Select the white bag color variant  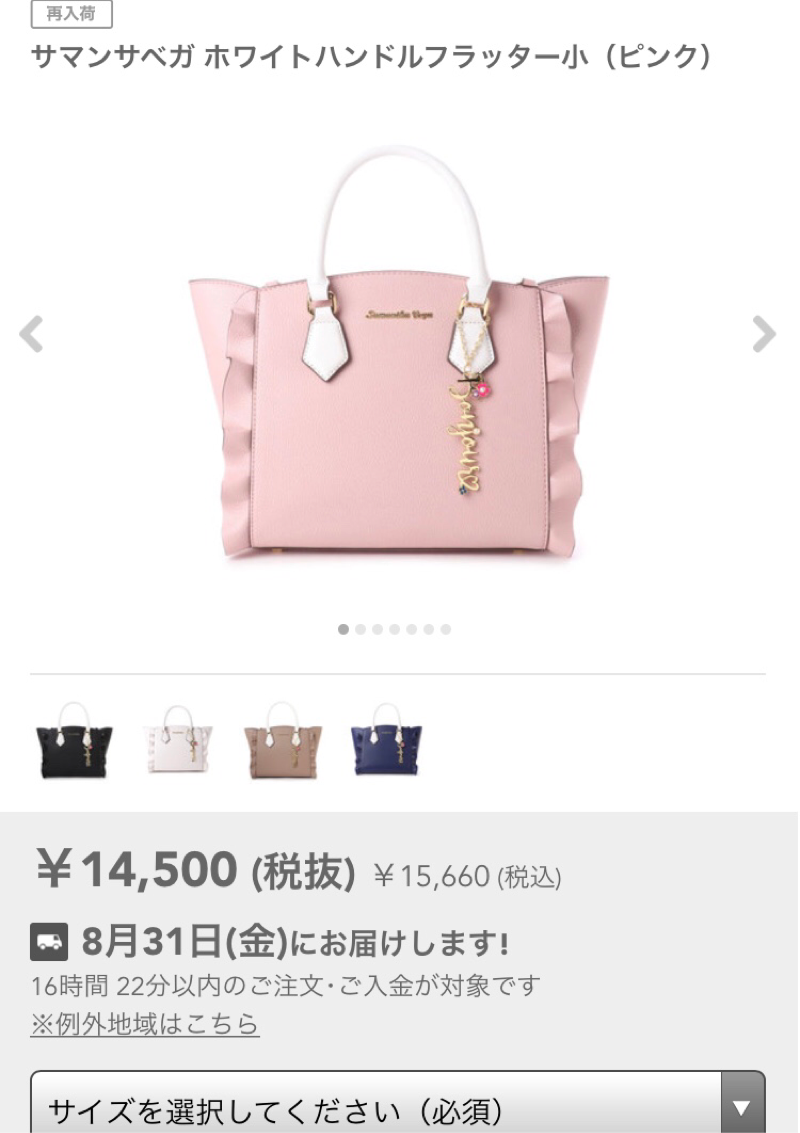click(x=177, y=742)
